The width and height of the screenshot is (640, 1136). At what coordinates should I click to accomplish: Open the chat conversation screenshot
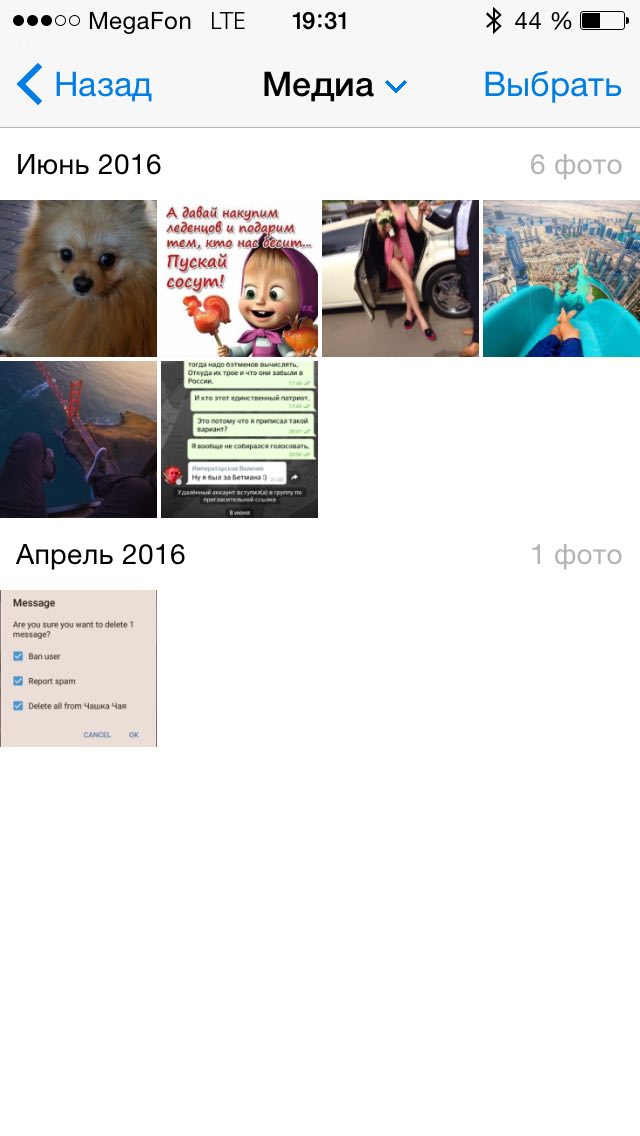pyautogui.click(x=239, y=439)
